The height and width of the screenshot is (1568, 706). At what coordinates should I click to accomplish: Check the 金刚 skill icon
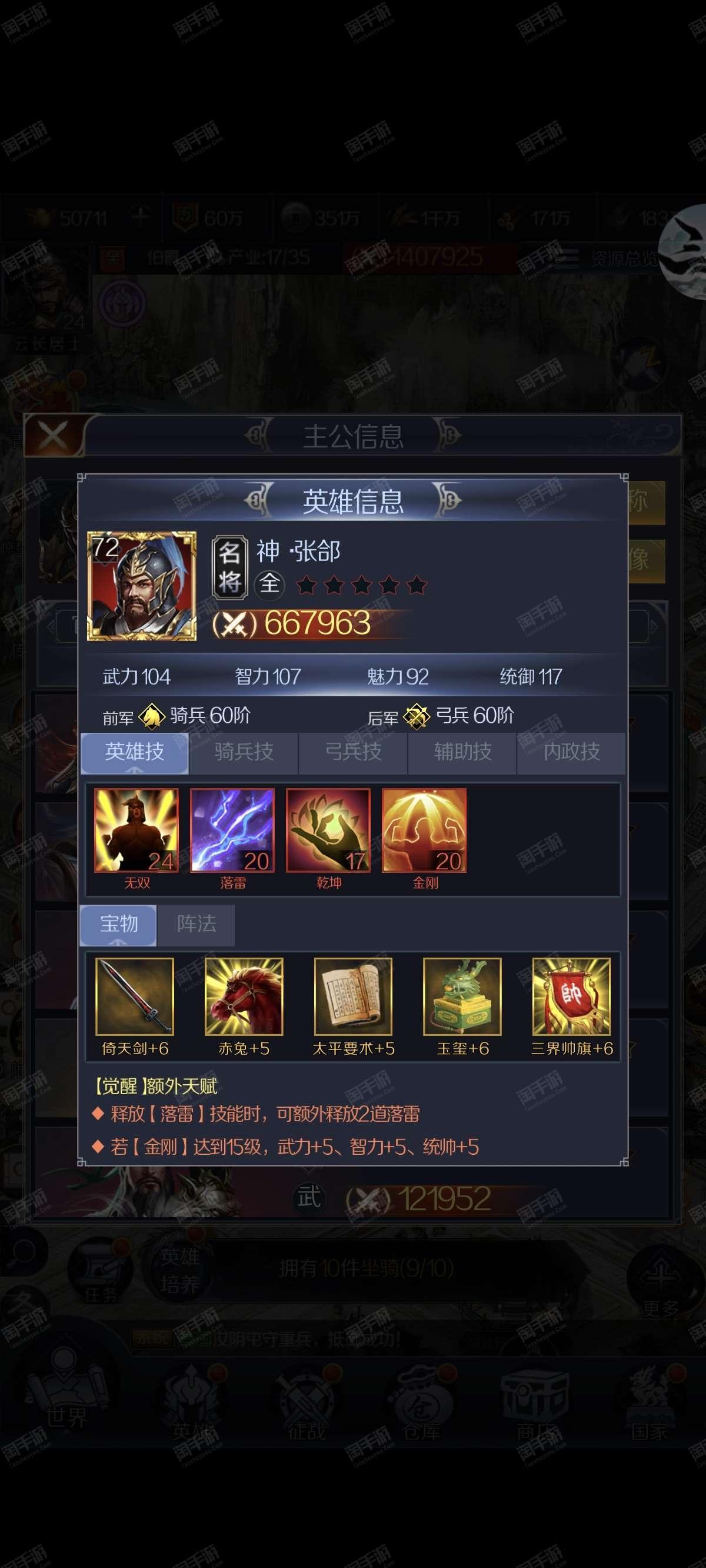tap(424, 830)
